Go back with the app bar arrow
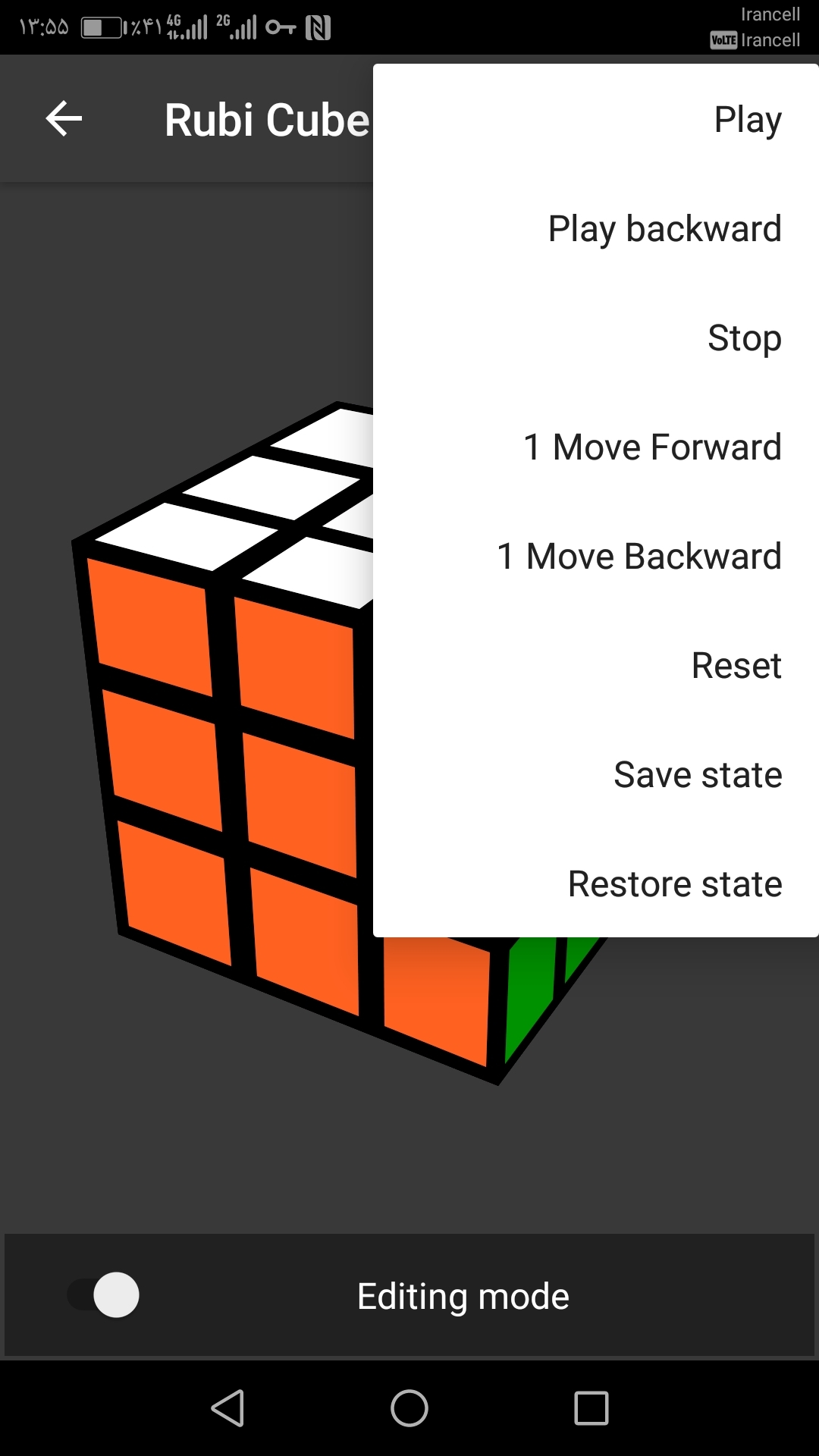This screenshot has height=1456, width=819. [x=64, y=119]
